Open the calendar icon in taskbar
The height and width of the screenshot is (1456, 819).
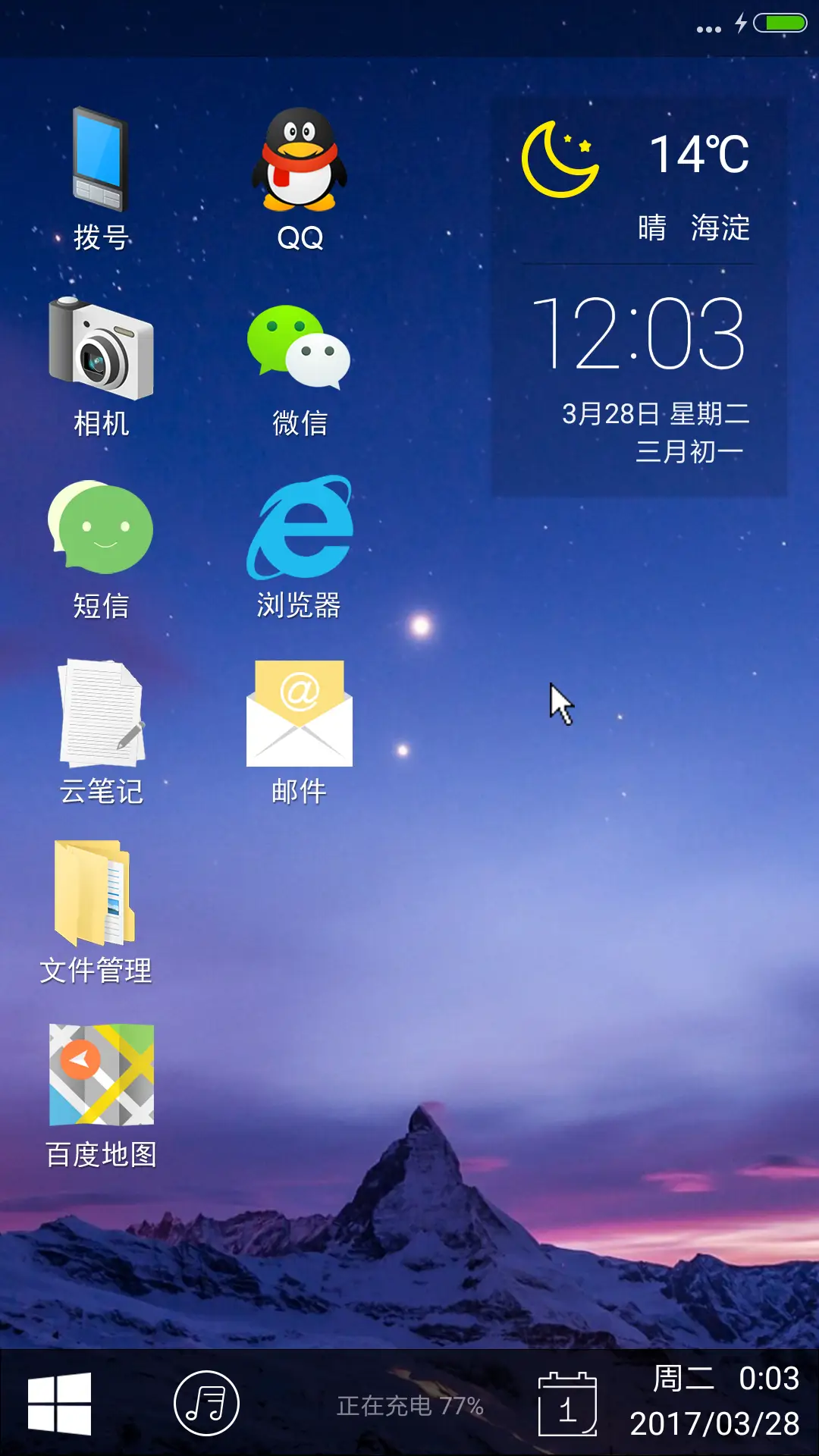[566, 1408]
